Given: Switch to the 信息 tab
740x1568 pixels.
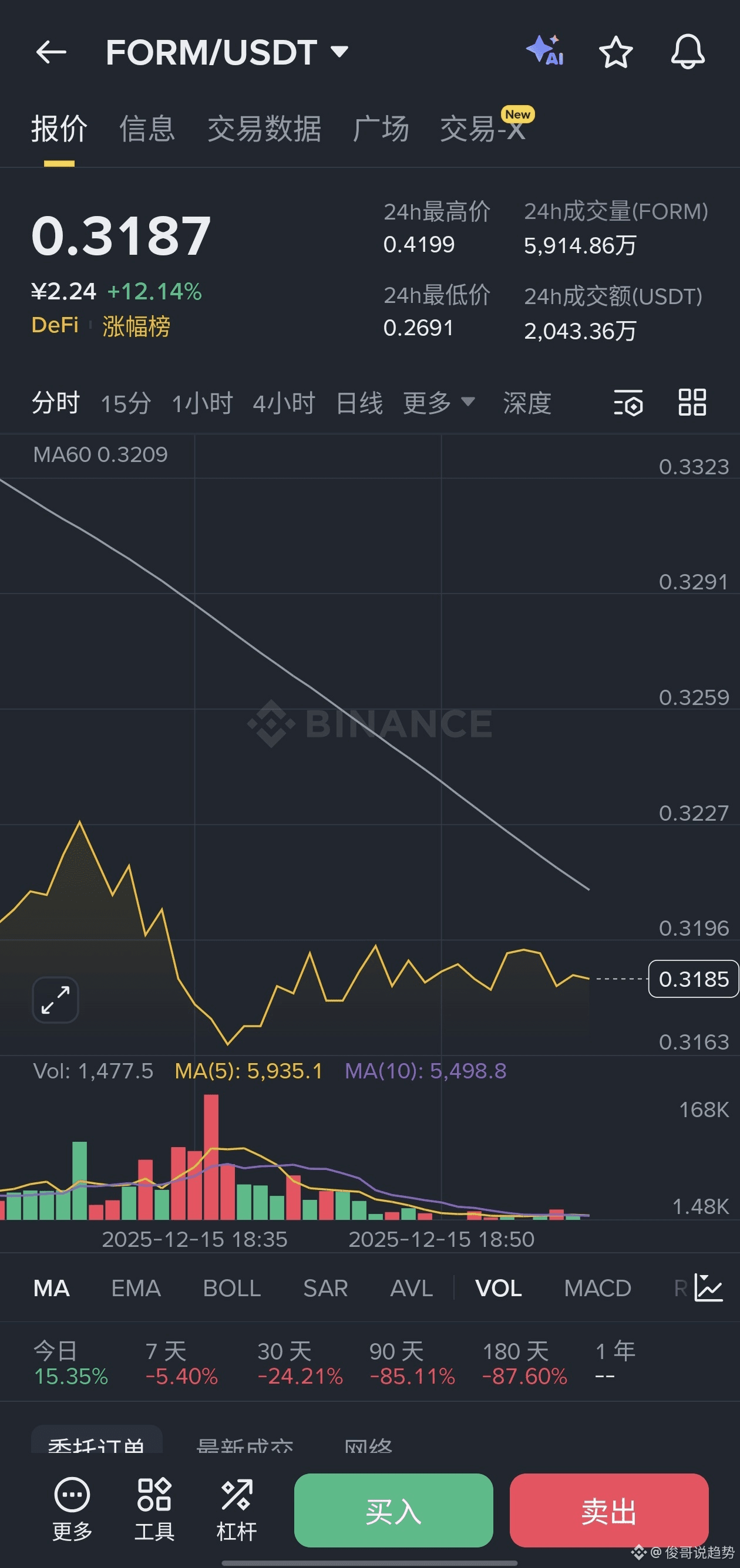Looking at the screenshot, I should click(147, 129).
